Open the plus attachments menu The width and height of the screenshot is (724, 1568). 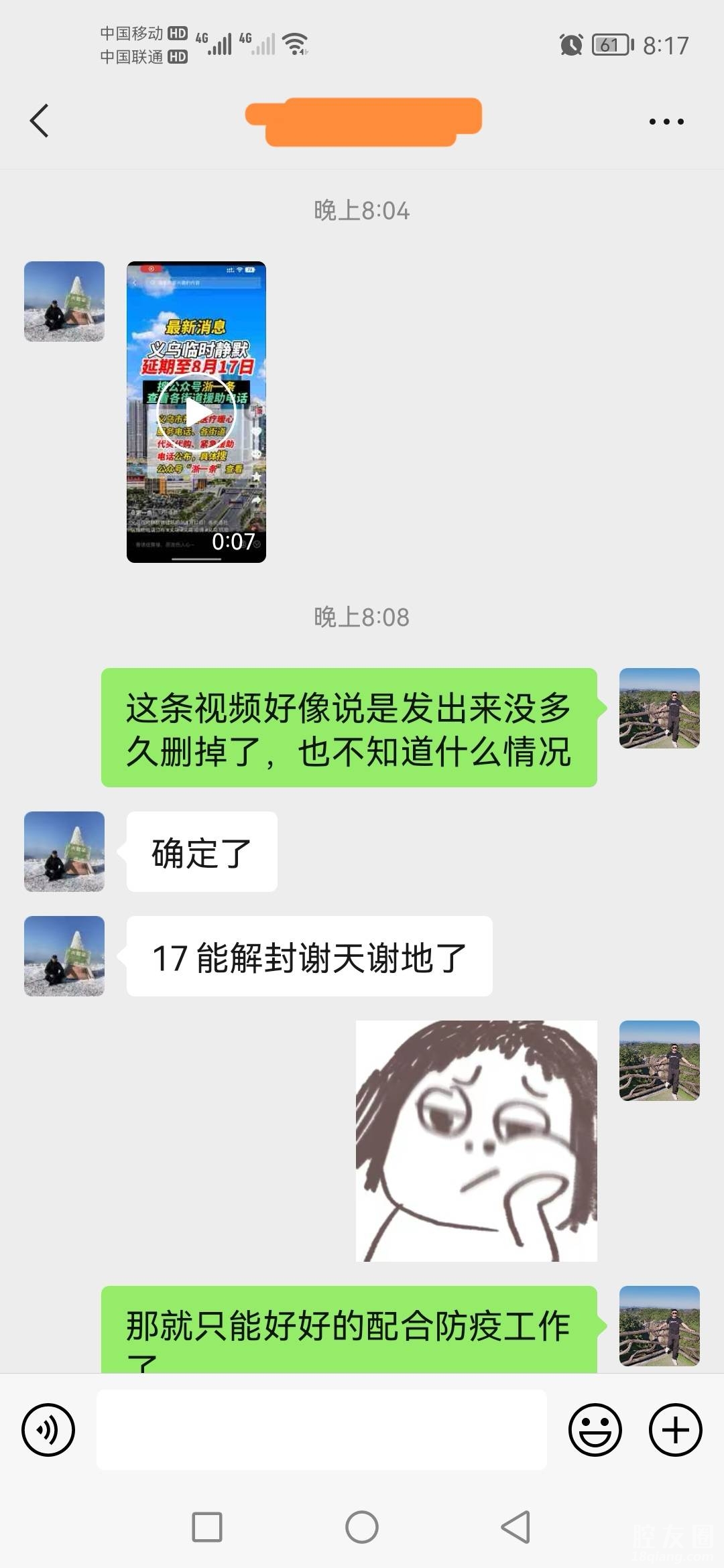tap(675, 1429)
